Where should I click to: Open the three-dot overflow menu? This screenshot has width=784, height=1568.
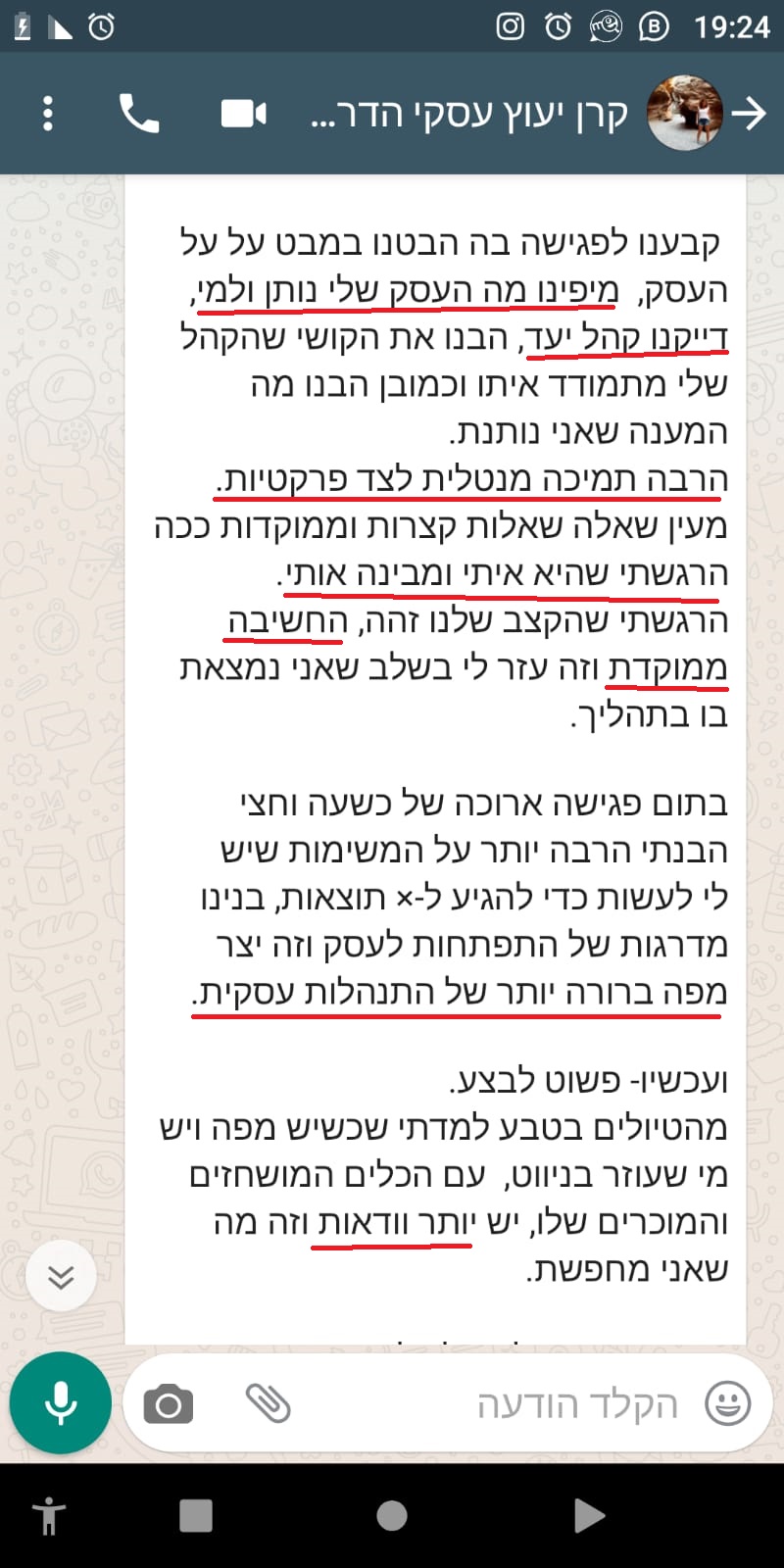pyautogui.click(x=47, y=114)
